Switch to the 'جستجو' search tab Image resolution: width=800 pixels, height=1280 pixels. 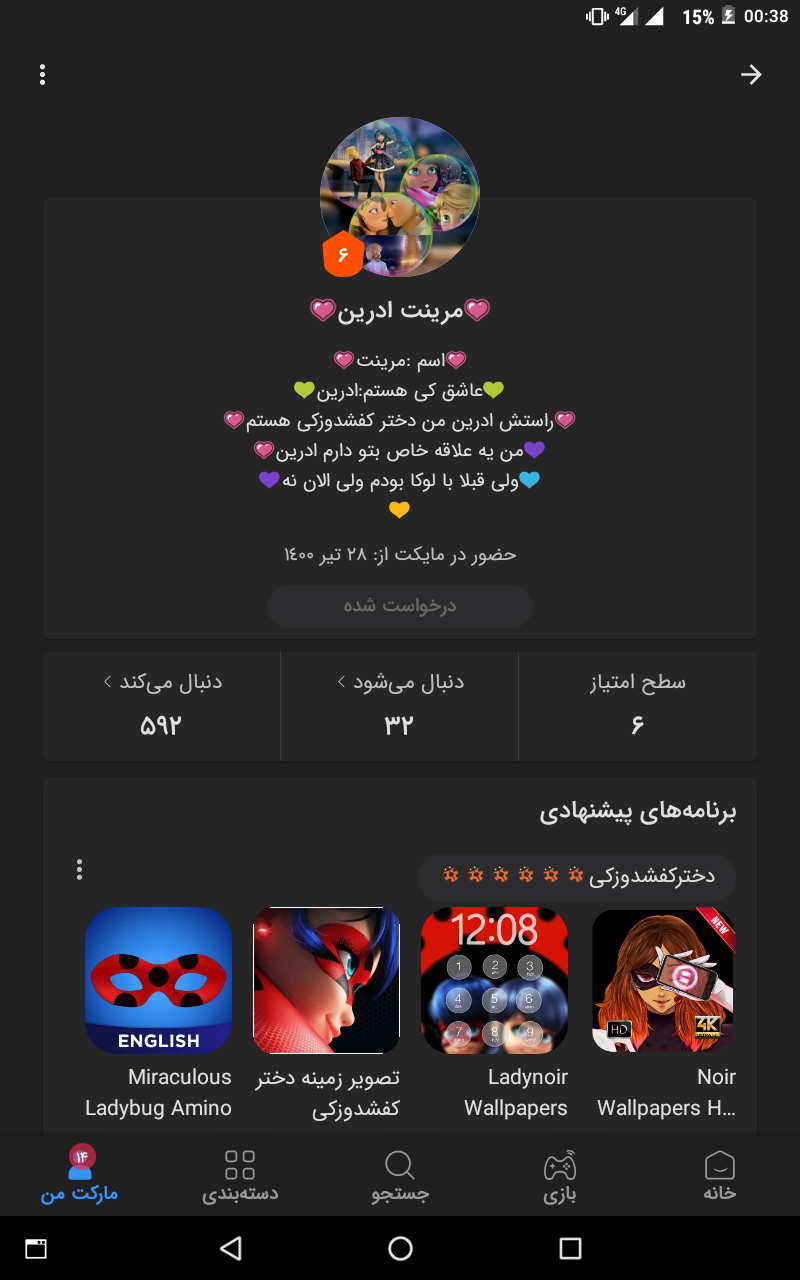click(400, 1176)
